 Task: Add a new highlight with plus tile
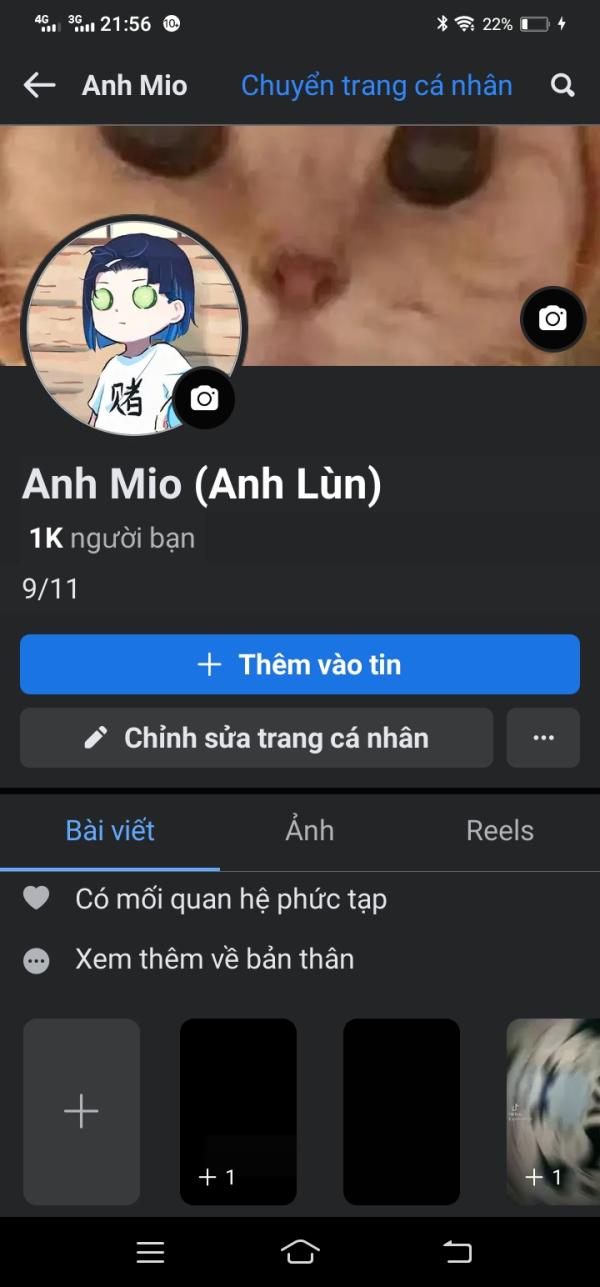point(81,1111)
